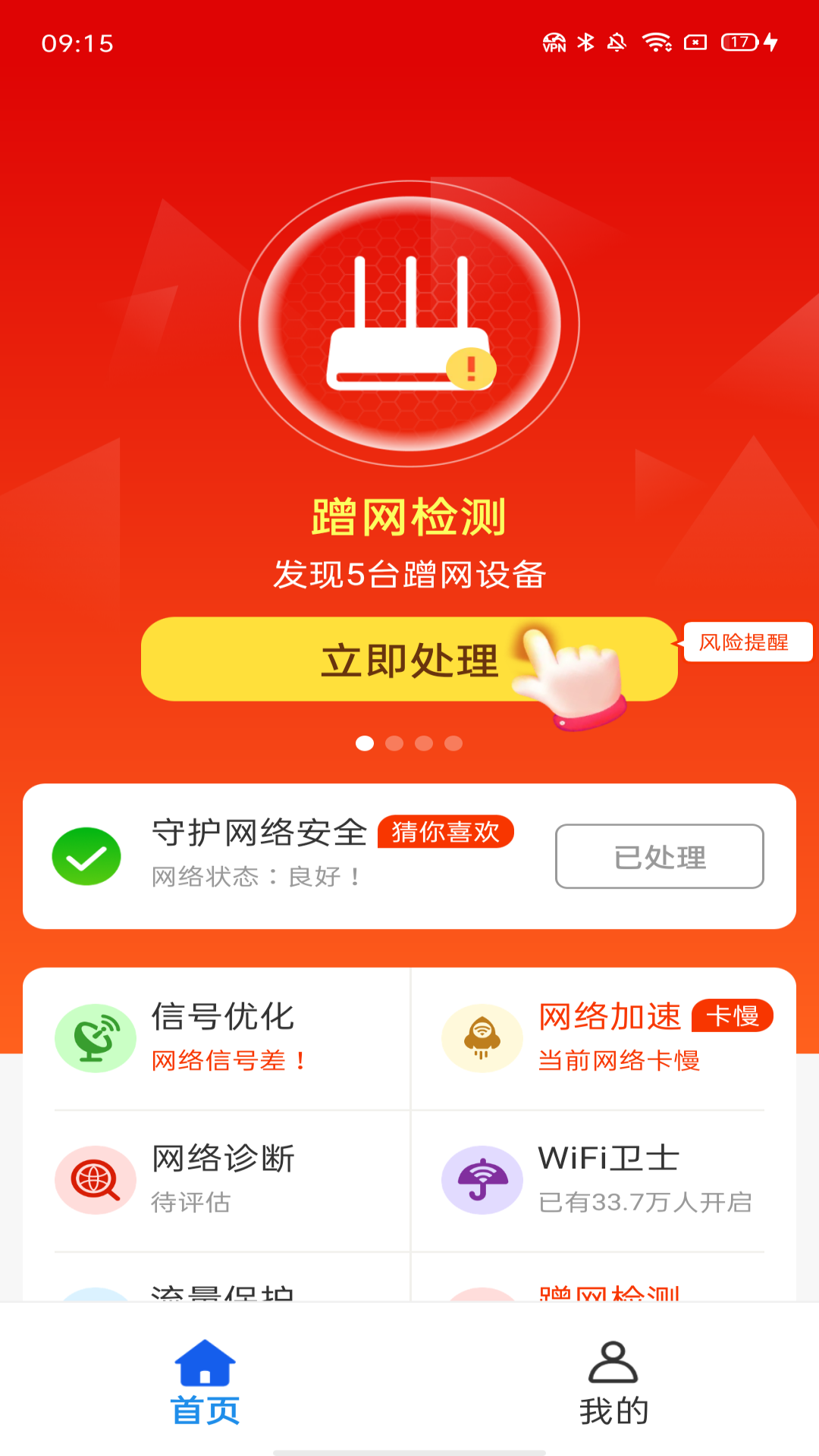Open 网络诊断 via the magnifier globe icon

[x=95, y=1181]
